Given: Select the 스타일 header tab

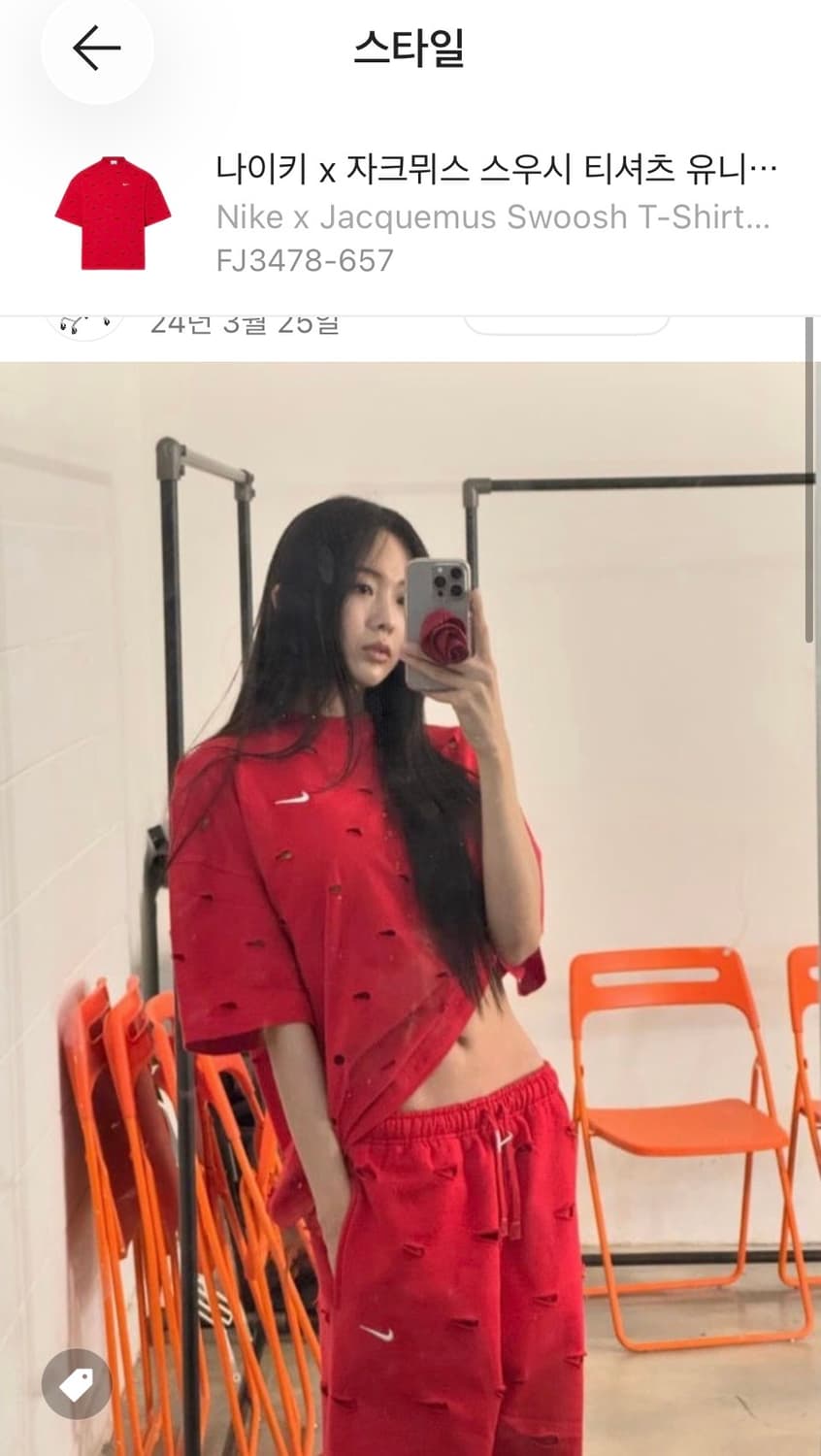Looking at the screenshot, I should (x=410, y=49).
